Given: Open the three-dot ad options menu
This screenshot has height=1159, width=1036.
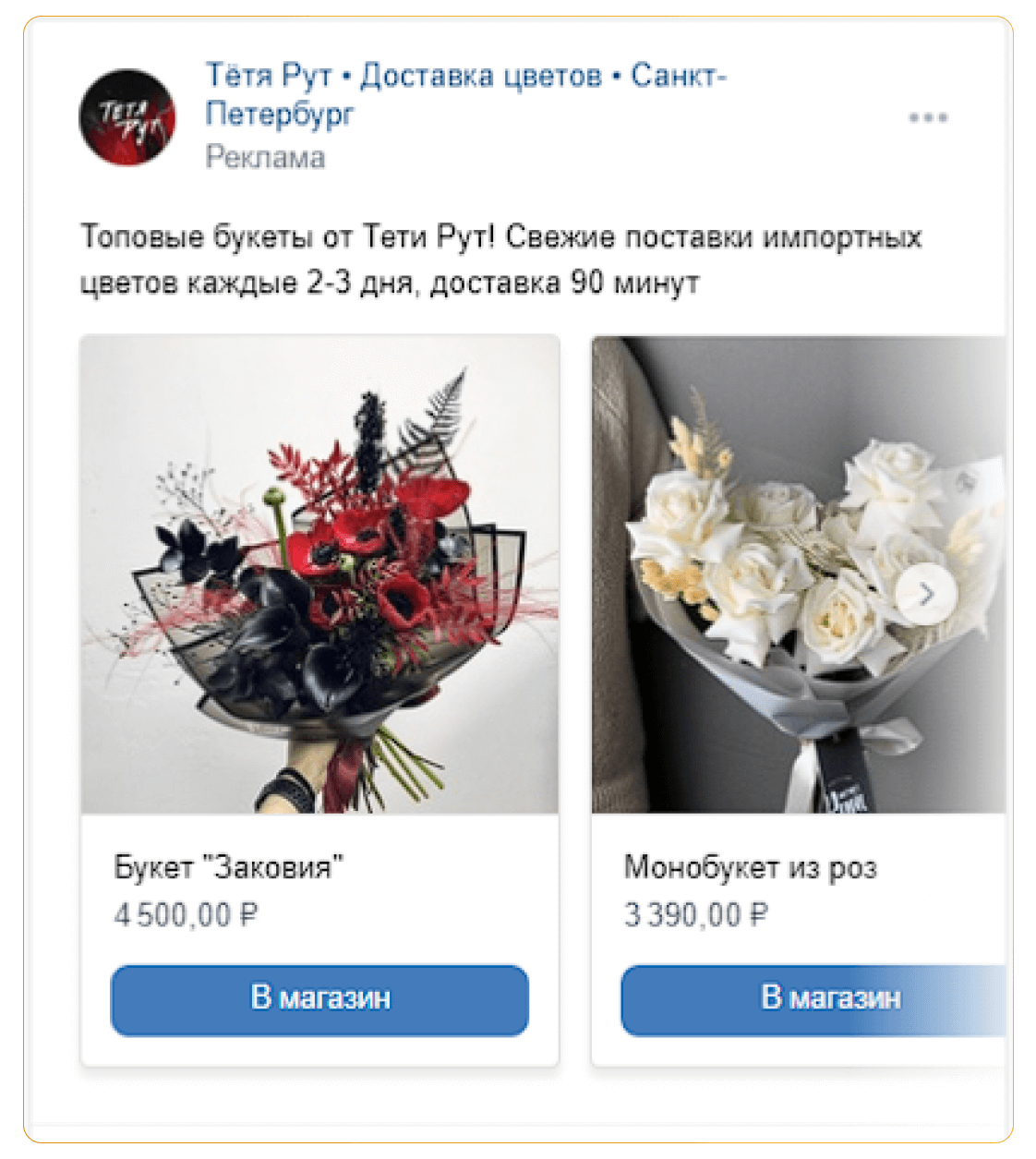Looking at the screenshot, I should pyautogui.click(x=927, y=118).
